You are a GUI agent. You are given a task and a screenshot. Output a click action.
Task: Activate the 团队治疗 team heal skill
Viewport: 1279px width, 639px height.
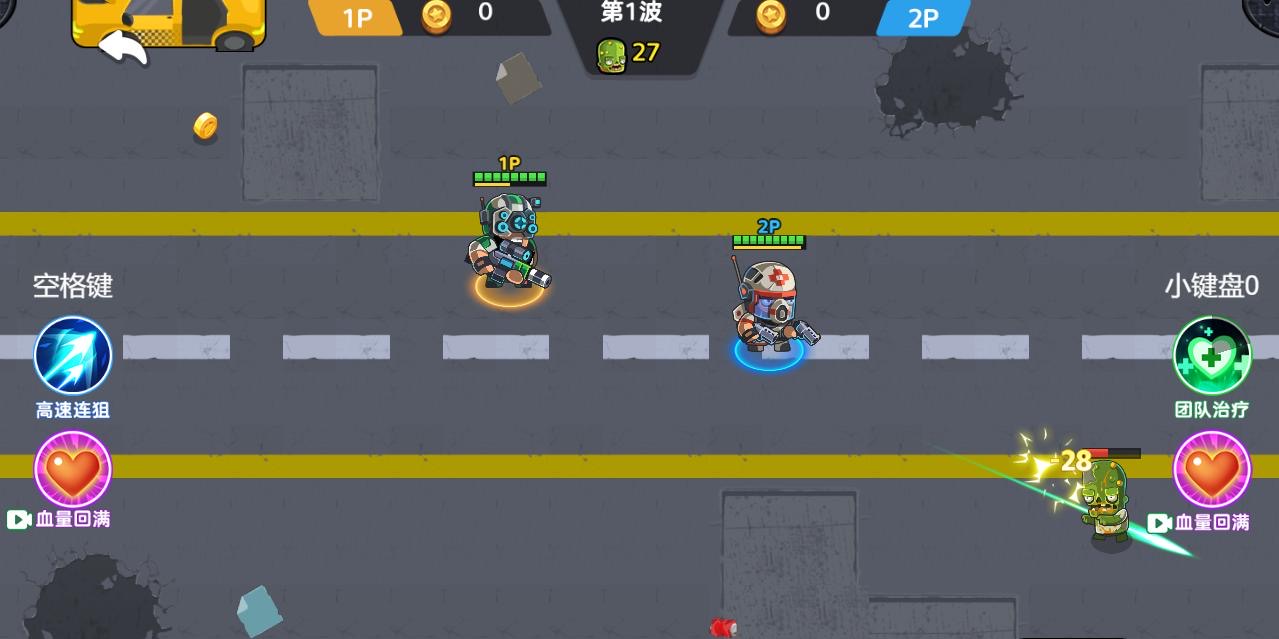point(1212,356)
